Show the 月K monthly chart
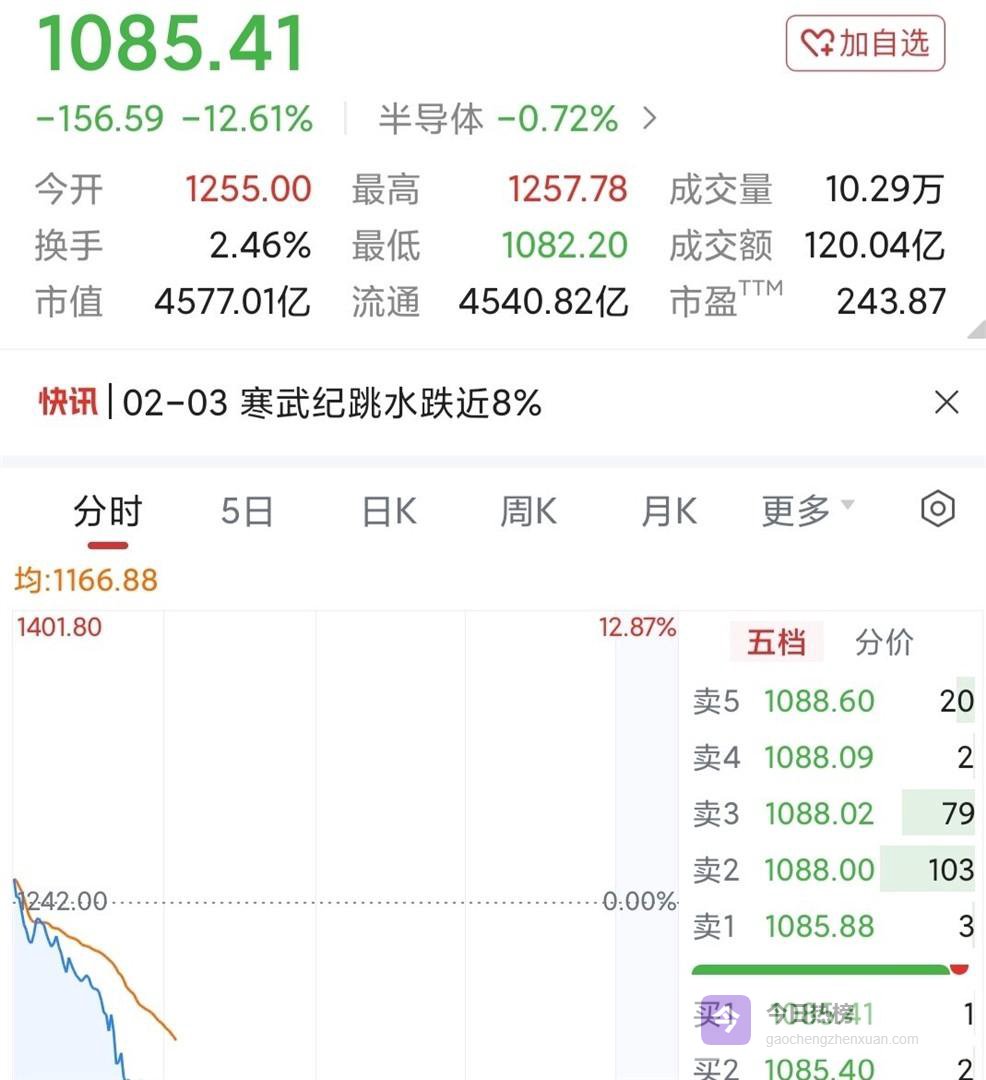Viewport: 986px width, 1080px height. (668, 512)
